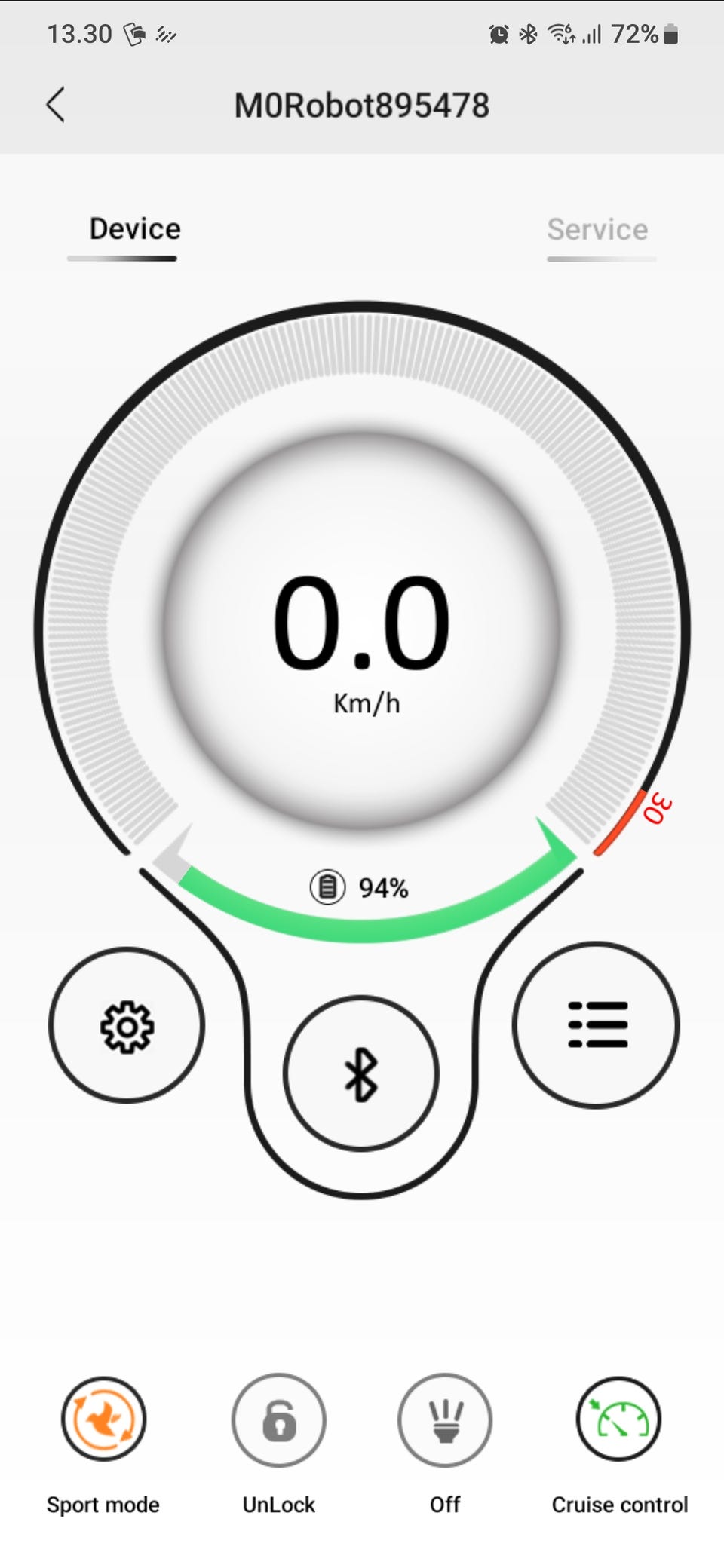Select the Device tab

[134, 230]
